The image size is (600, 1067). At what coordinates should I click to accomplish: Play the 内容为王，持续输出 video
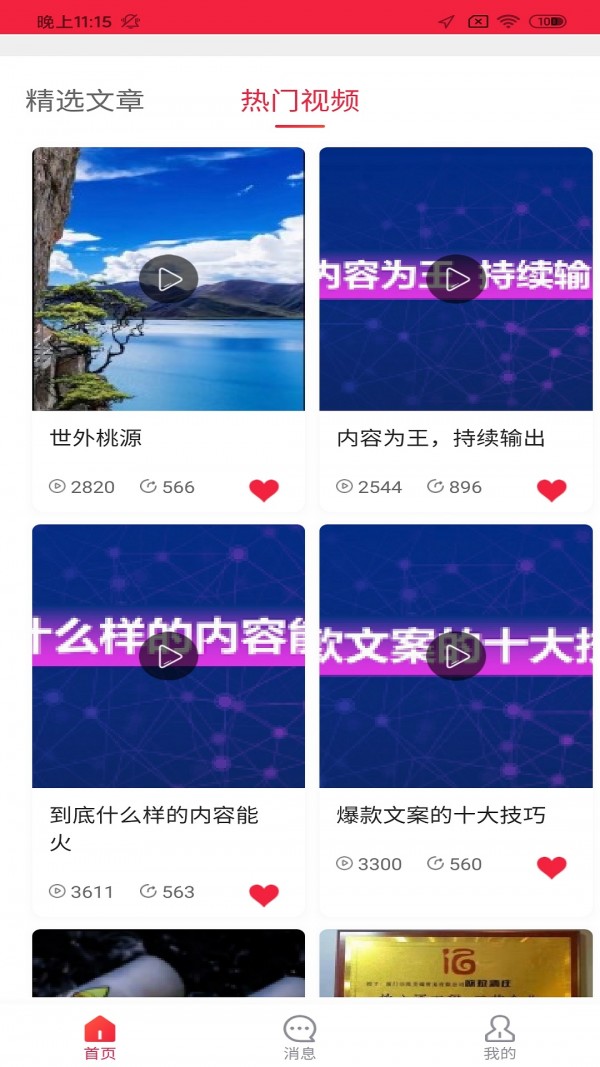pyautogui.click(x=456, y=279)
